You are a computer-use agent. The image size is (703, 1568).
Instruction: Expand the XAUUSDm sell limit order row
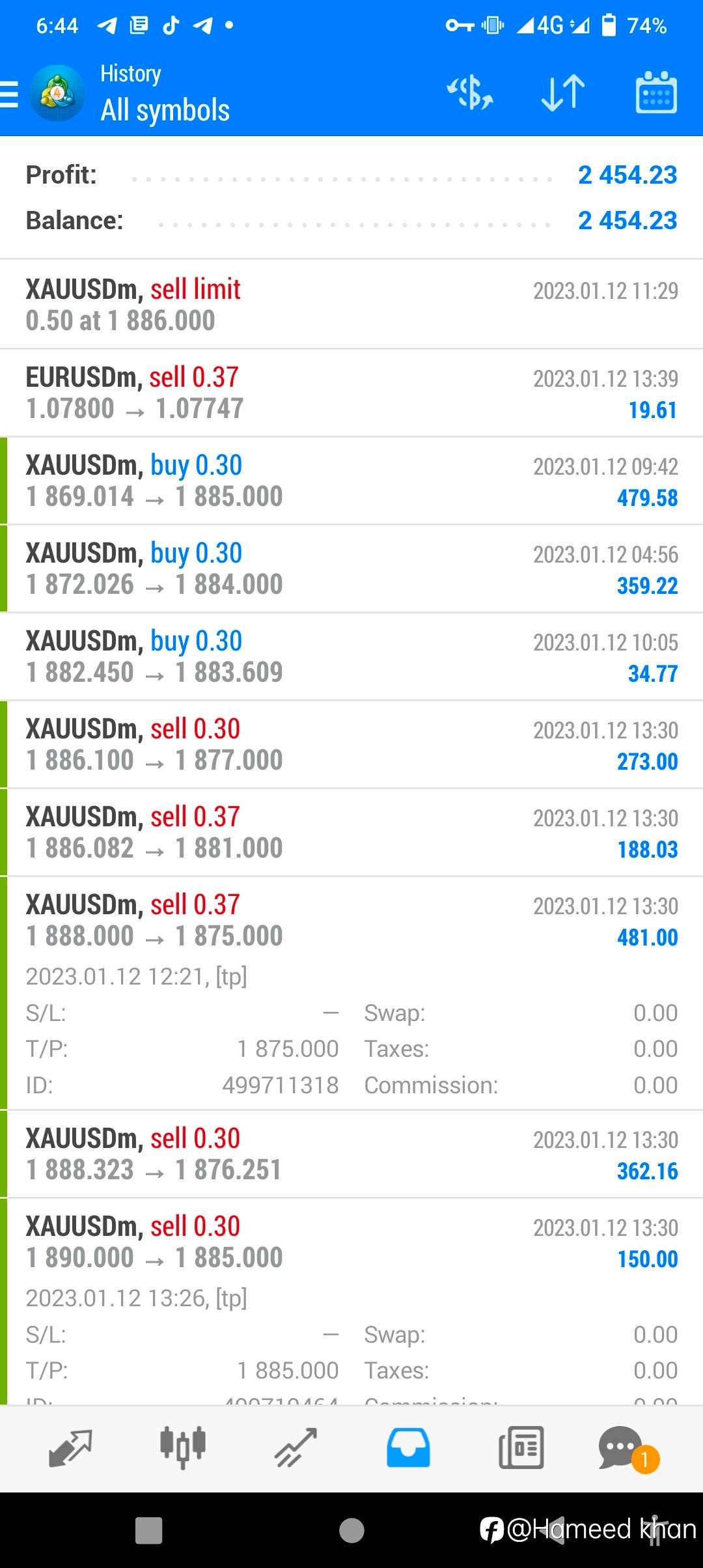[x=351, y=304]
